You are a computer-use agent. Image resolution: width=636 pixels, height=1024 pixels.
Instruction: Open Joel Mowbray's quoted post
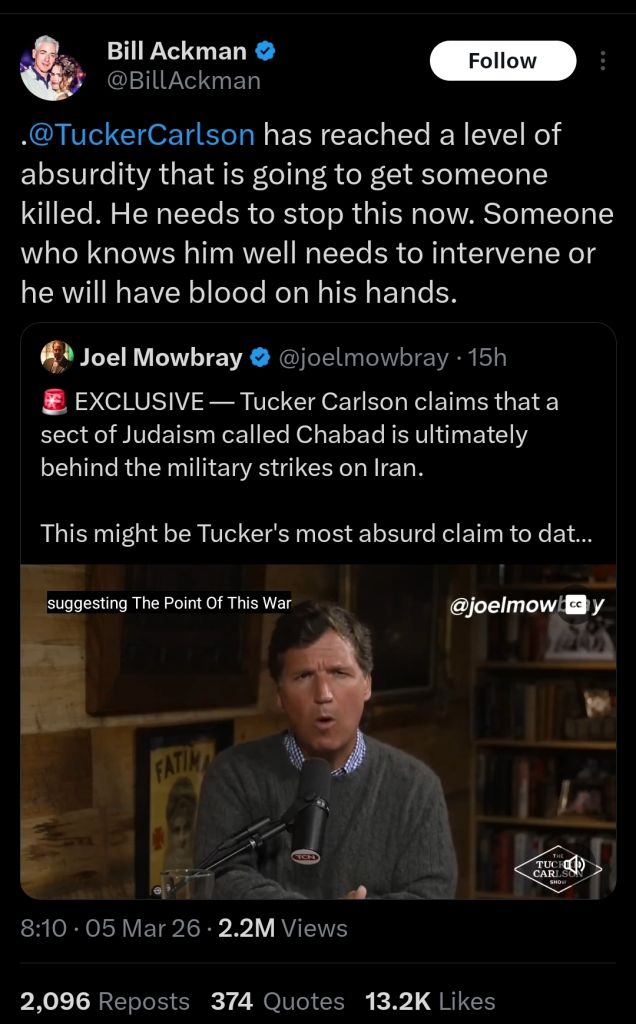[317, 444]
